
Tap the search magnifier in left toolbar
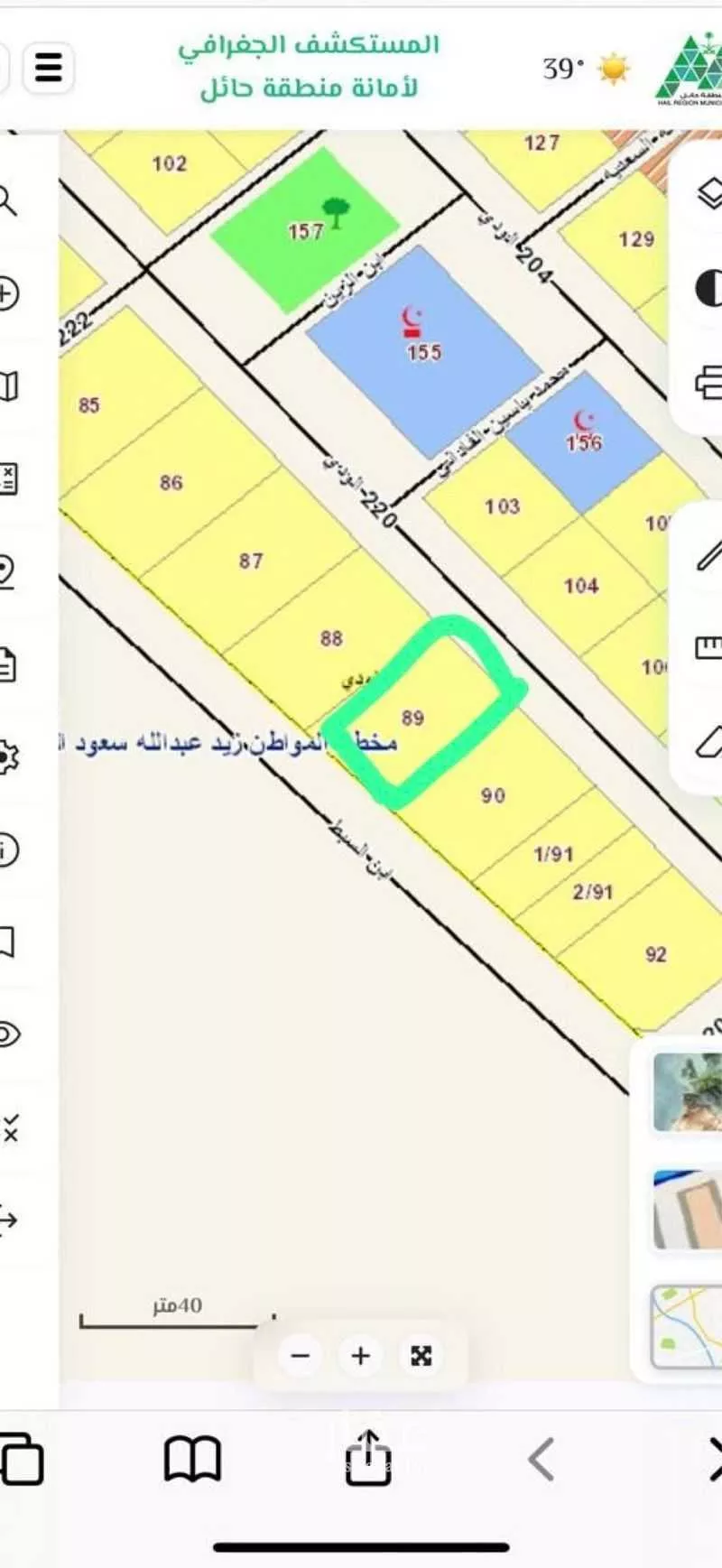pyautogui.click(x=7, y=200)
